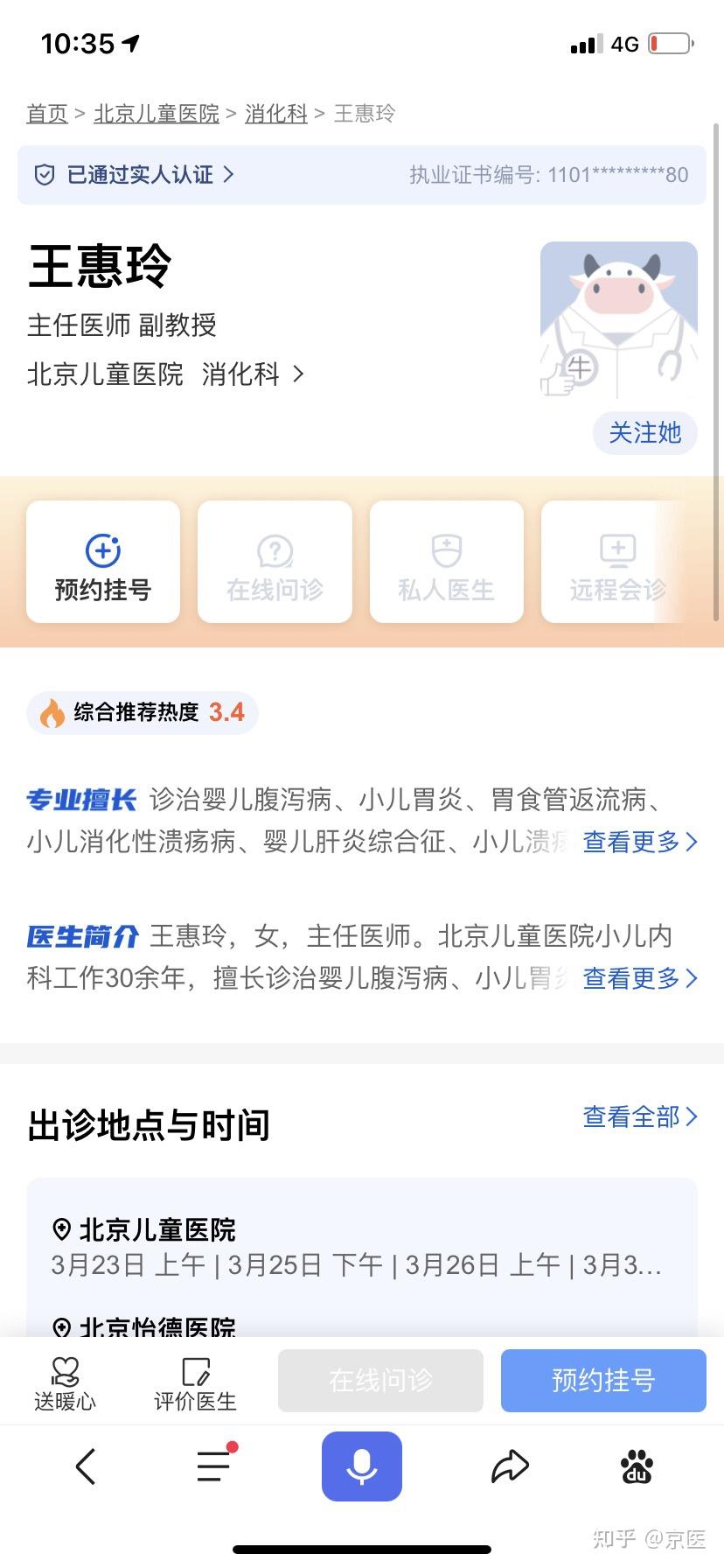
Task: View all schedules via 查看全部
Action: click(640, 1116)
